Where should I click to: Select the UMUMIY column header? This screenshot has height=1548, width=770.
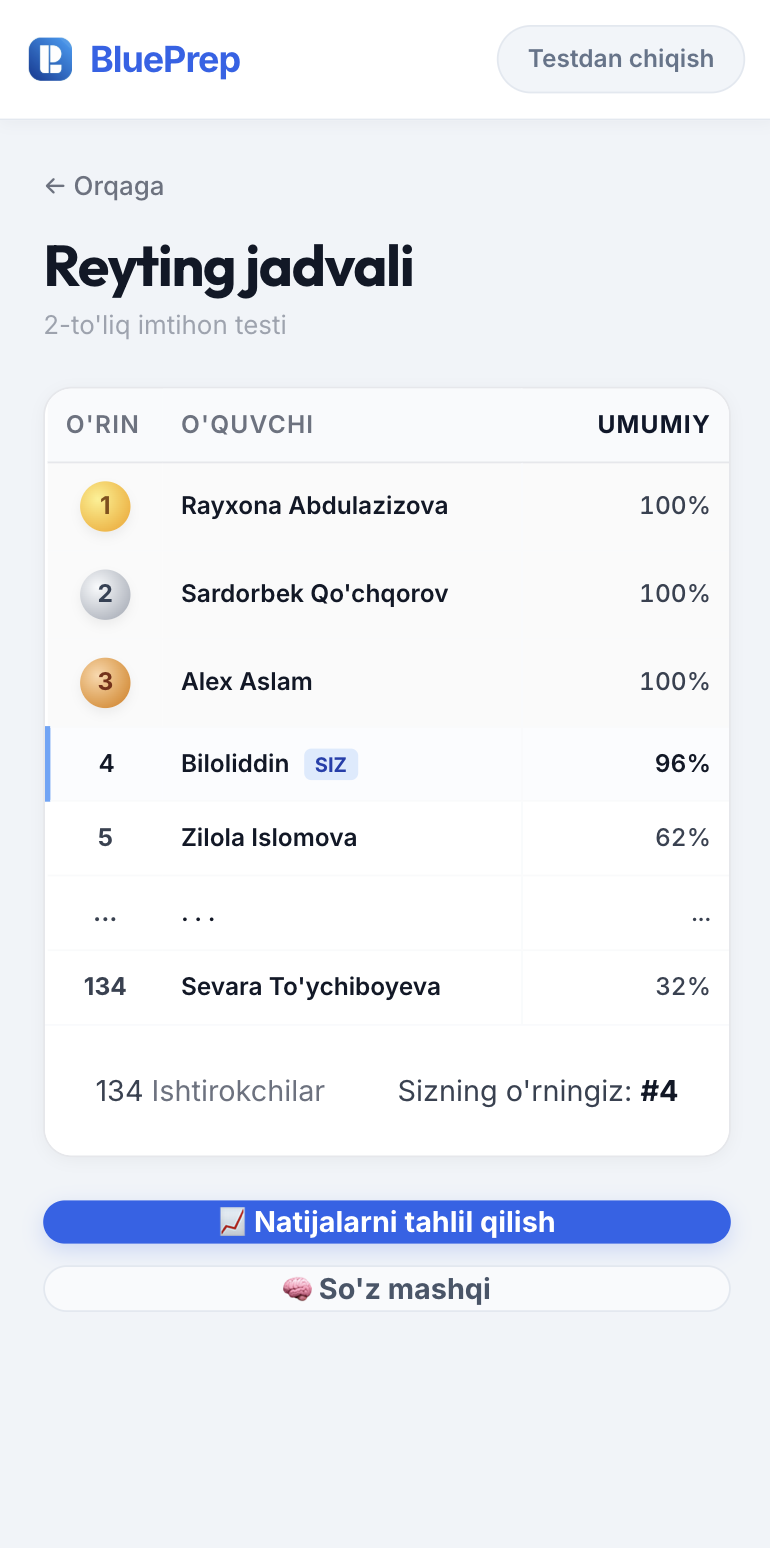[653, 425]
